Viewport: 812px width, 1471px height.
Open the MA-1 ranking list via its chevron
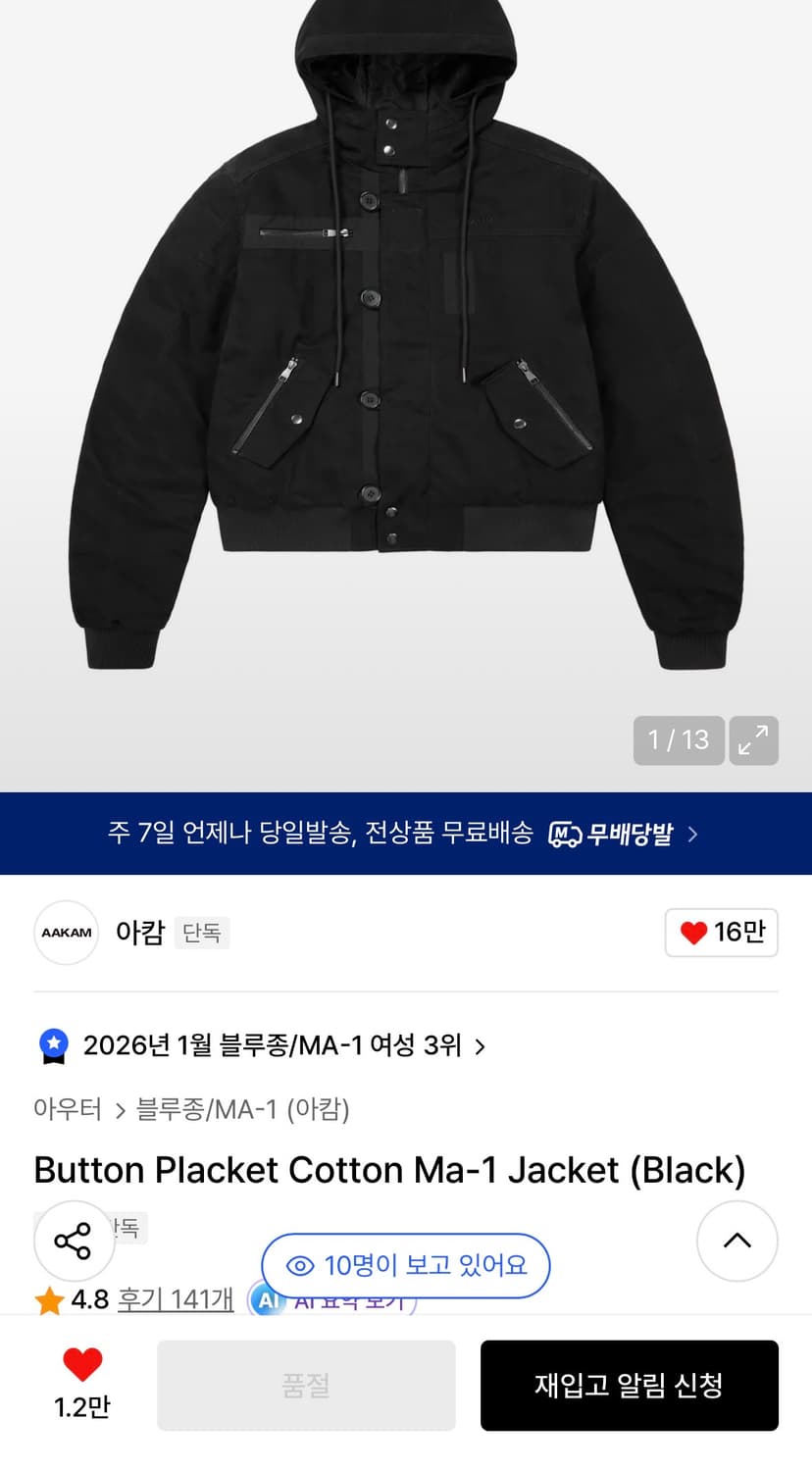480,1045
